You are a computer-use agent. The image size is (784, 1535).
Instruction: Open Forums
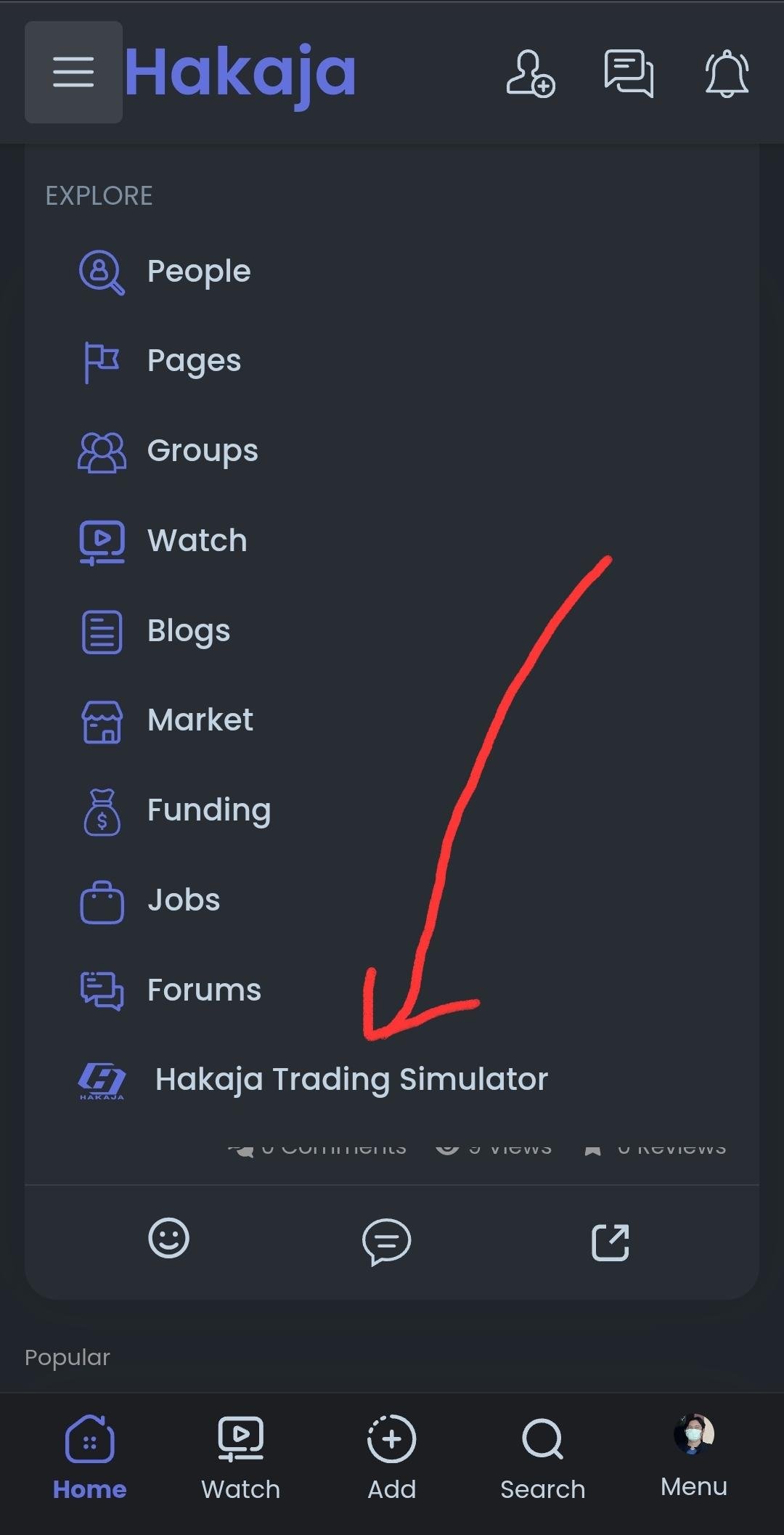click(x=203, y=990)
